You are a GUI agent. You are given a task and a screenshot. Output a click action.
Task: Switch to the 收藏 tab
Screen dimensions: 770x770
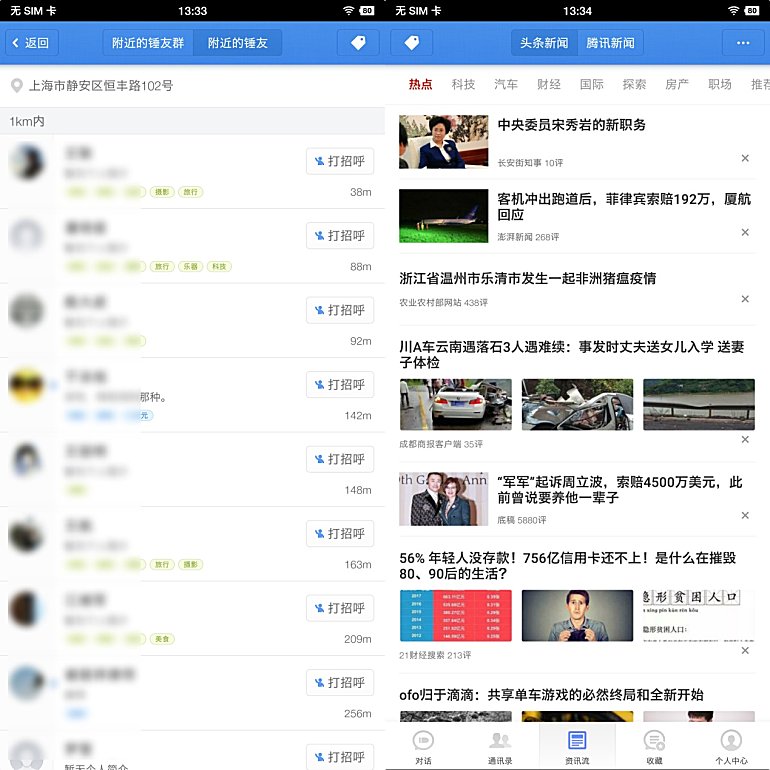click(654, 746)
